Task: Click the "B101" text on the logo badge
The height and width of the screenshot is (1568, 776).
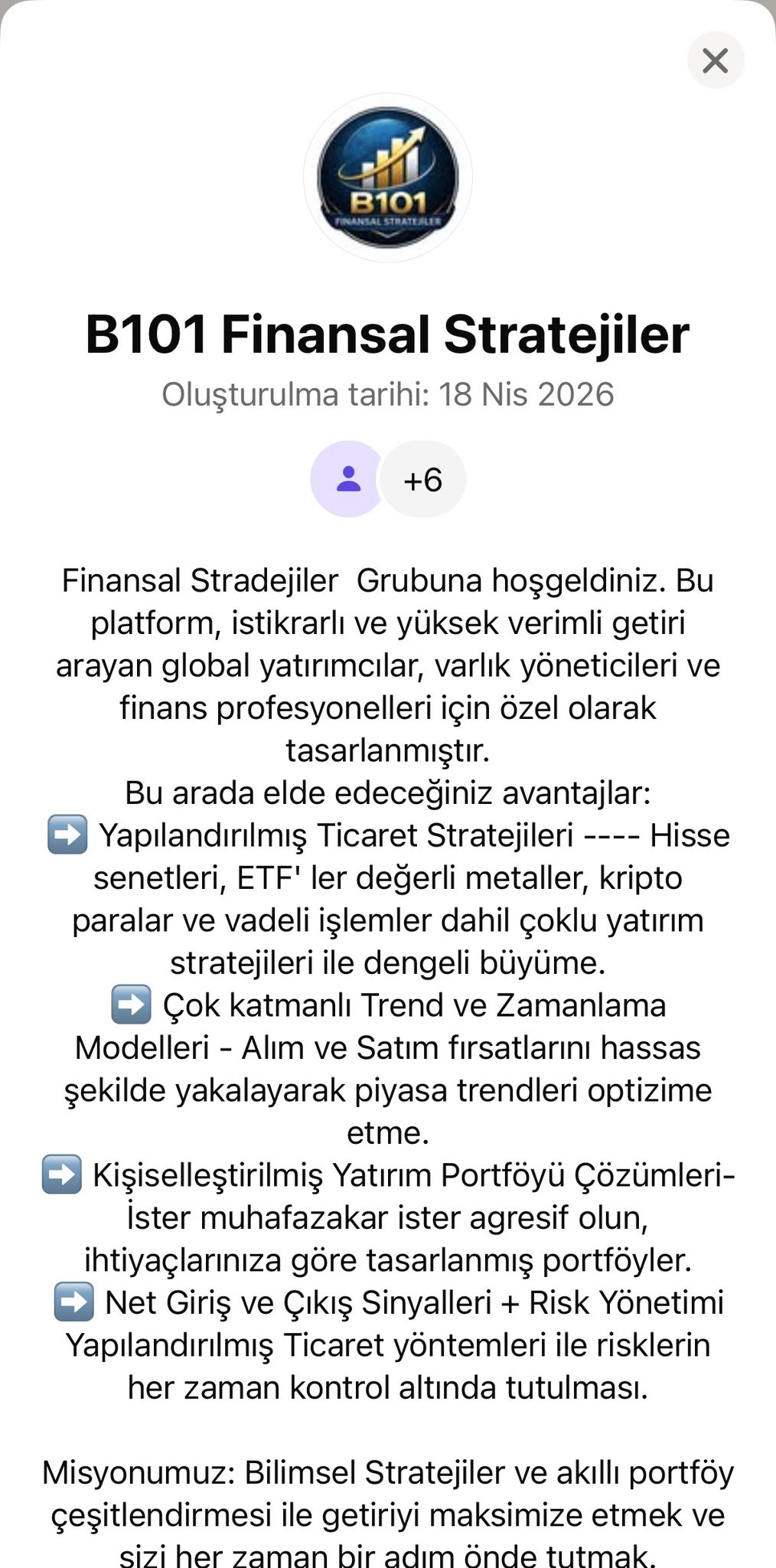Action: coord(389,201)
